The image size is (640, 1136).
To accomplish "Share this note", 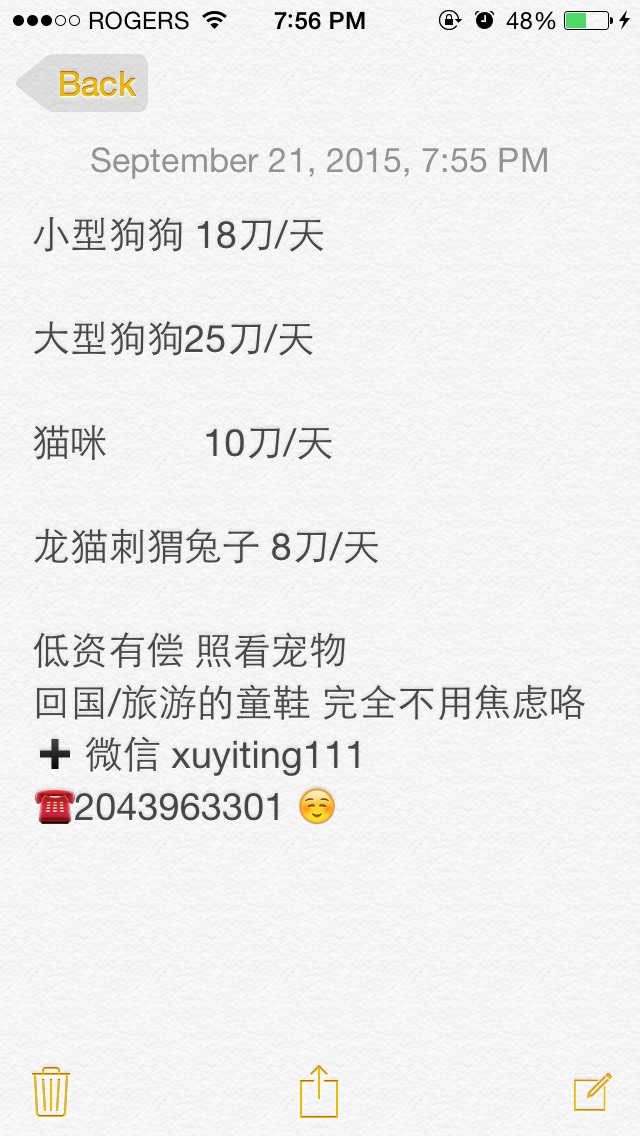I will point(320,1091).
